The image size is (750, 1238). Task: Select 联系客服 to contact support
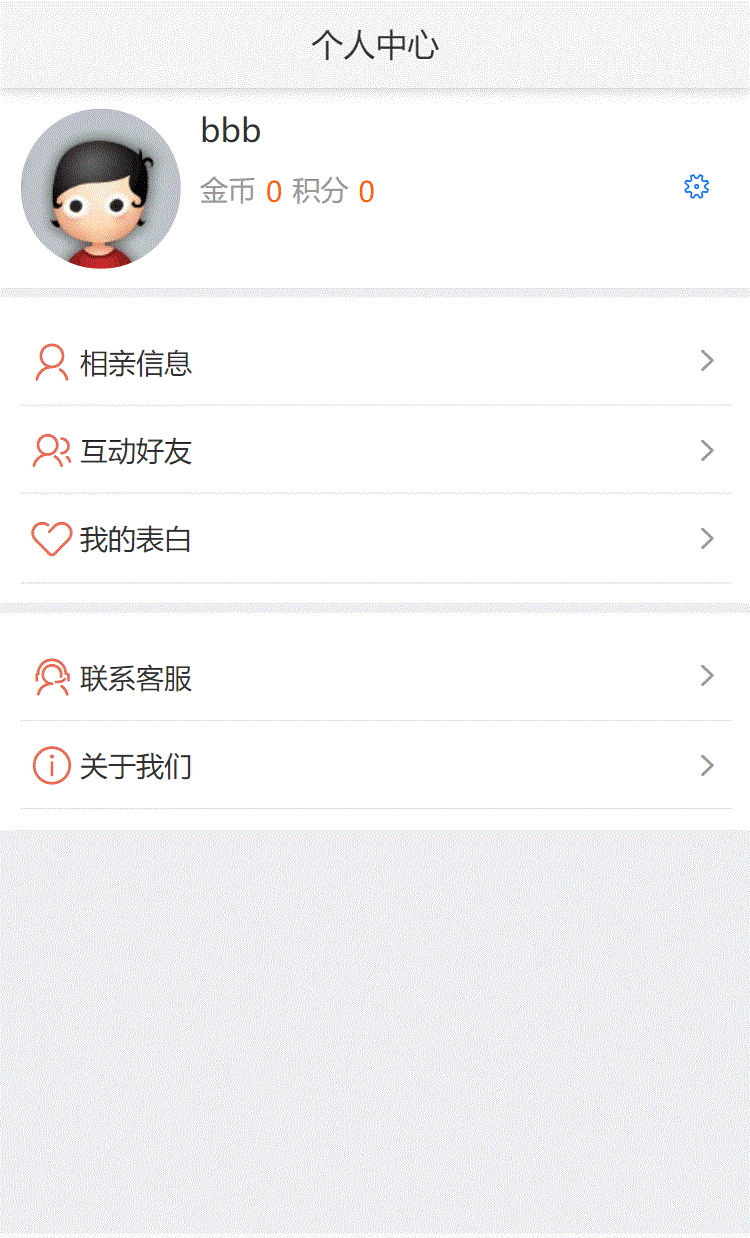pyautogui.click(x=375, y=678)
